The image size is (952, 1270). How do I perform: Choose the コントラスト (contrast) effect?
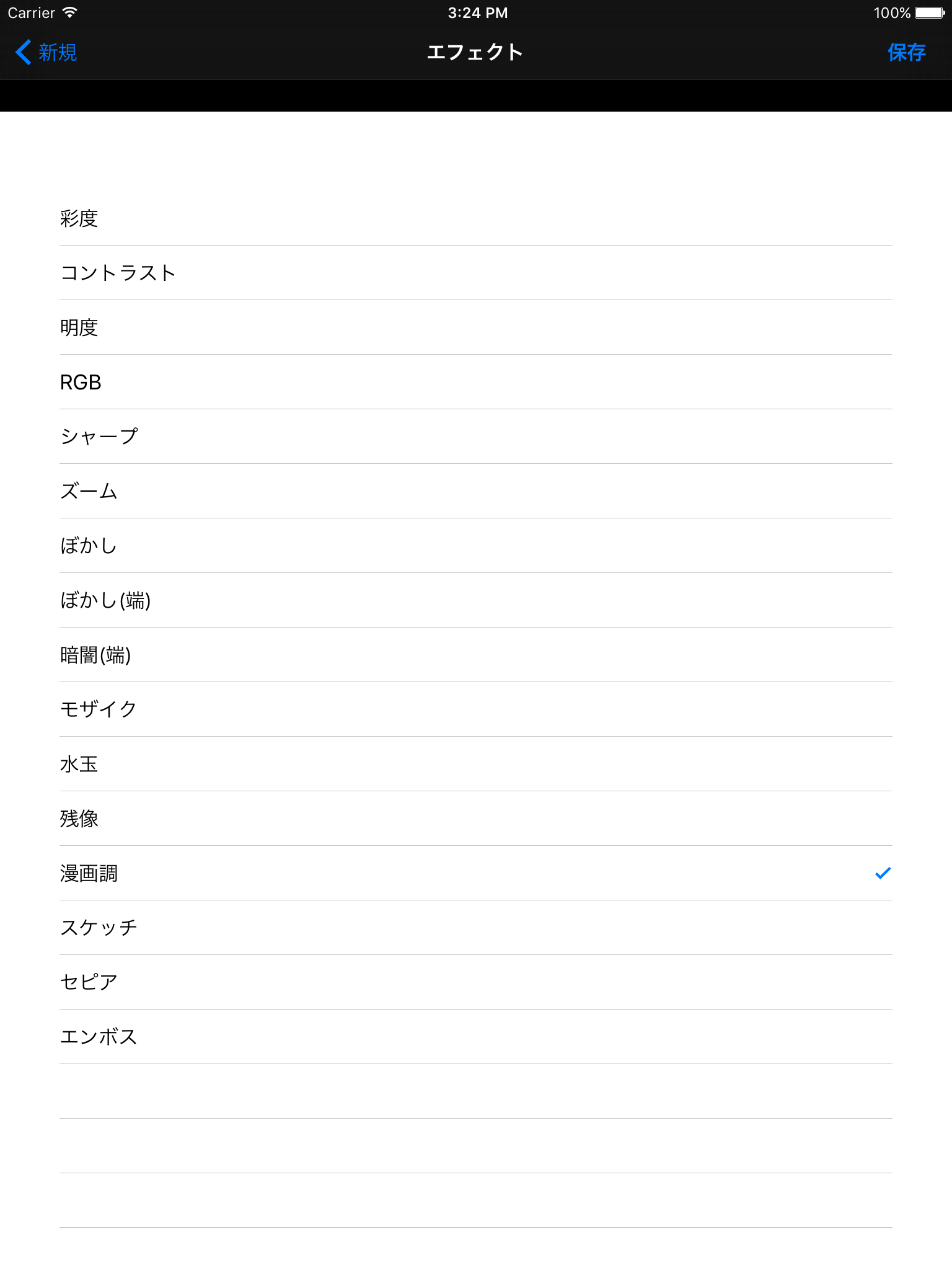coord(248,272)
